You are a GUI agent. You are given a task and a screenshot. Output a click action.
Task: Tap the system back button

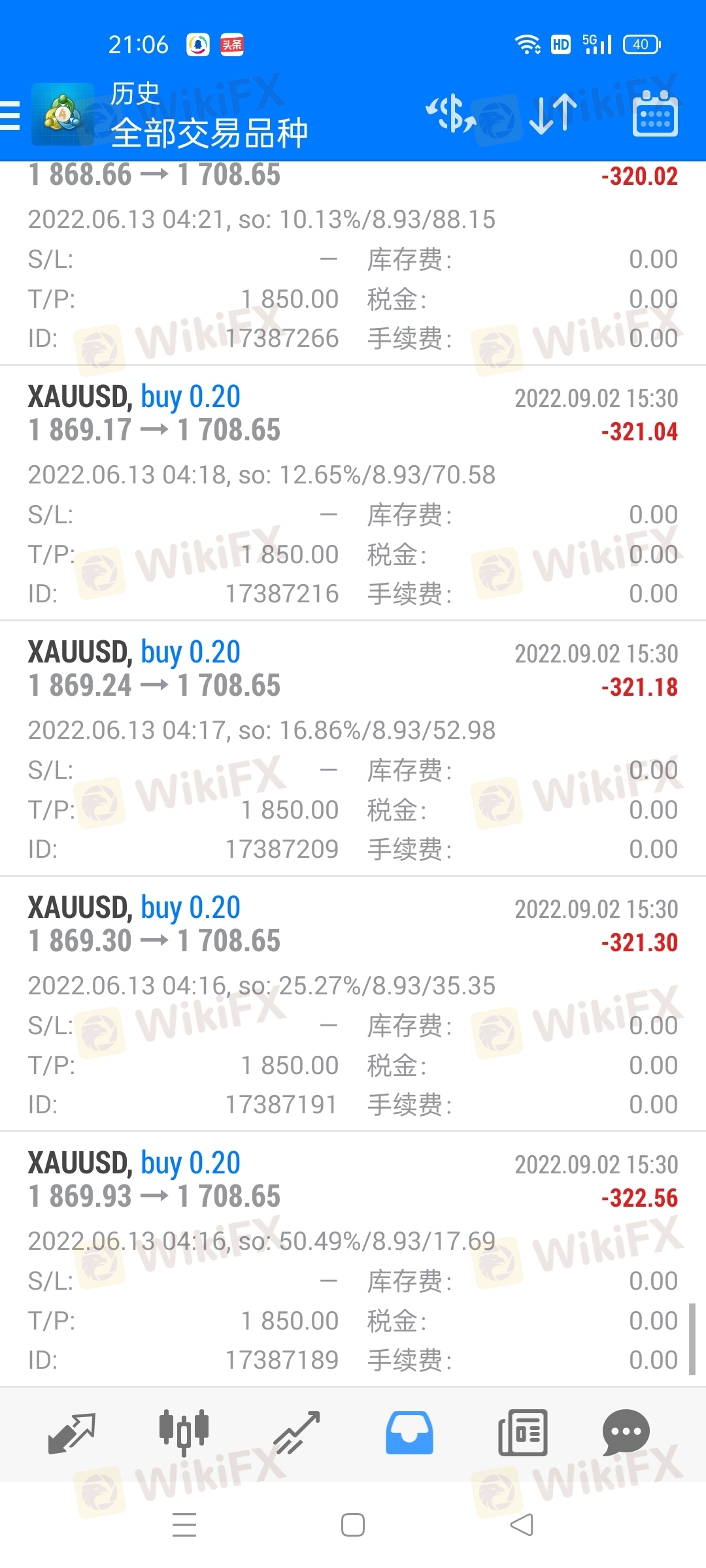point(522,1526)
